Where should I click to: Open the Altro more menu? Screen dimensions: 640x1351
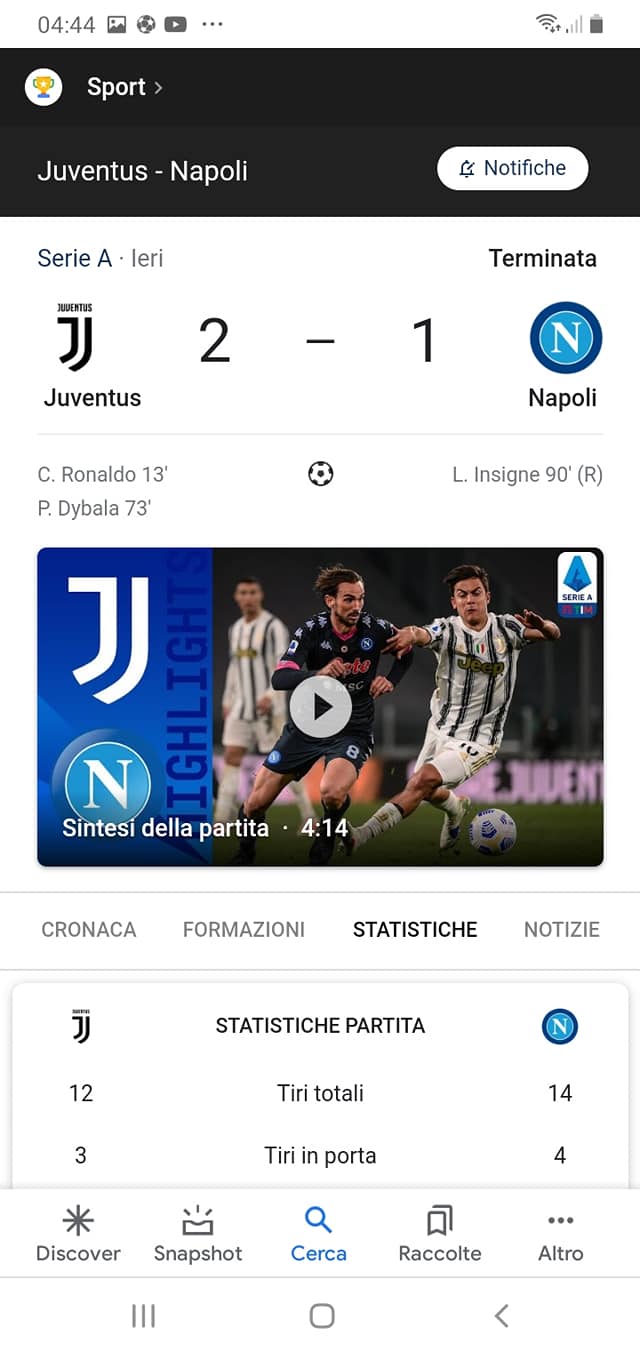coord(561,1234)
